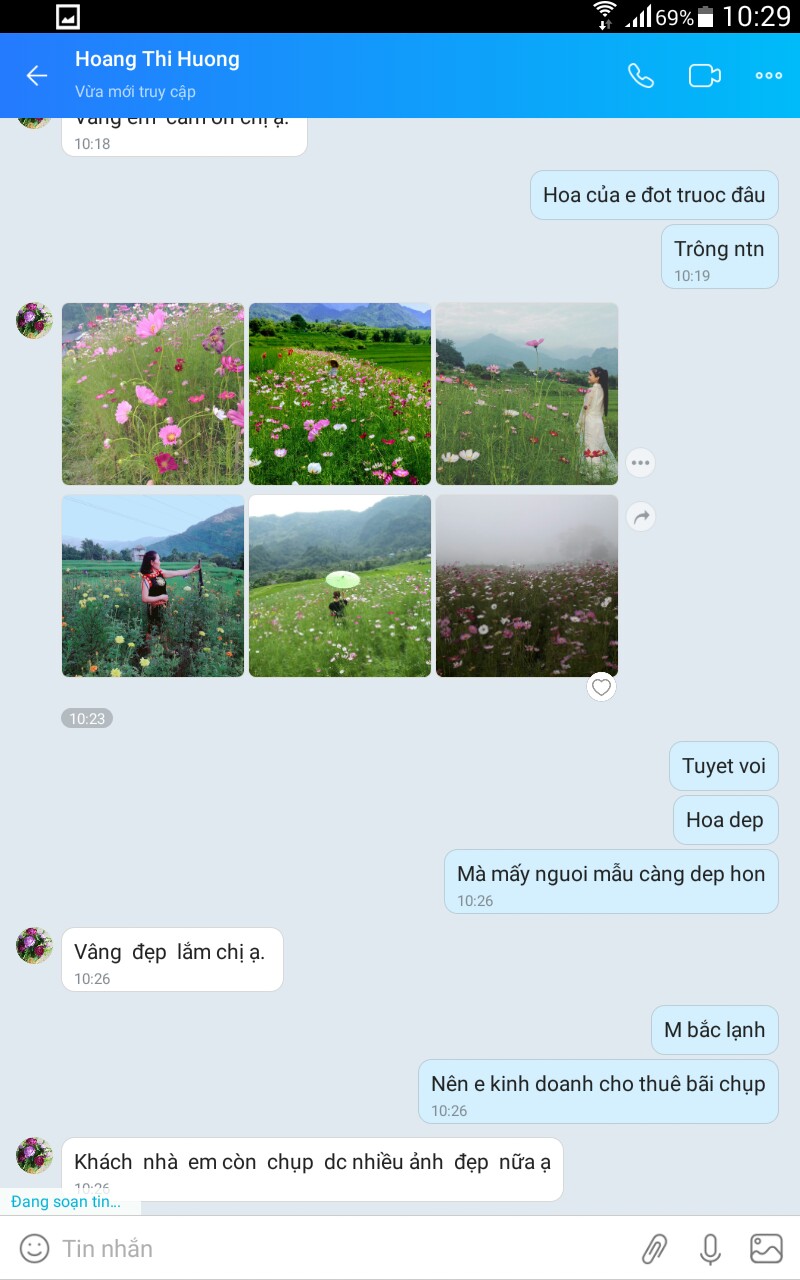Screen dimensions: 800x1280
Task: Open the emoji sticker picker
Action: point(34,1248)
